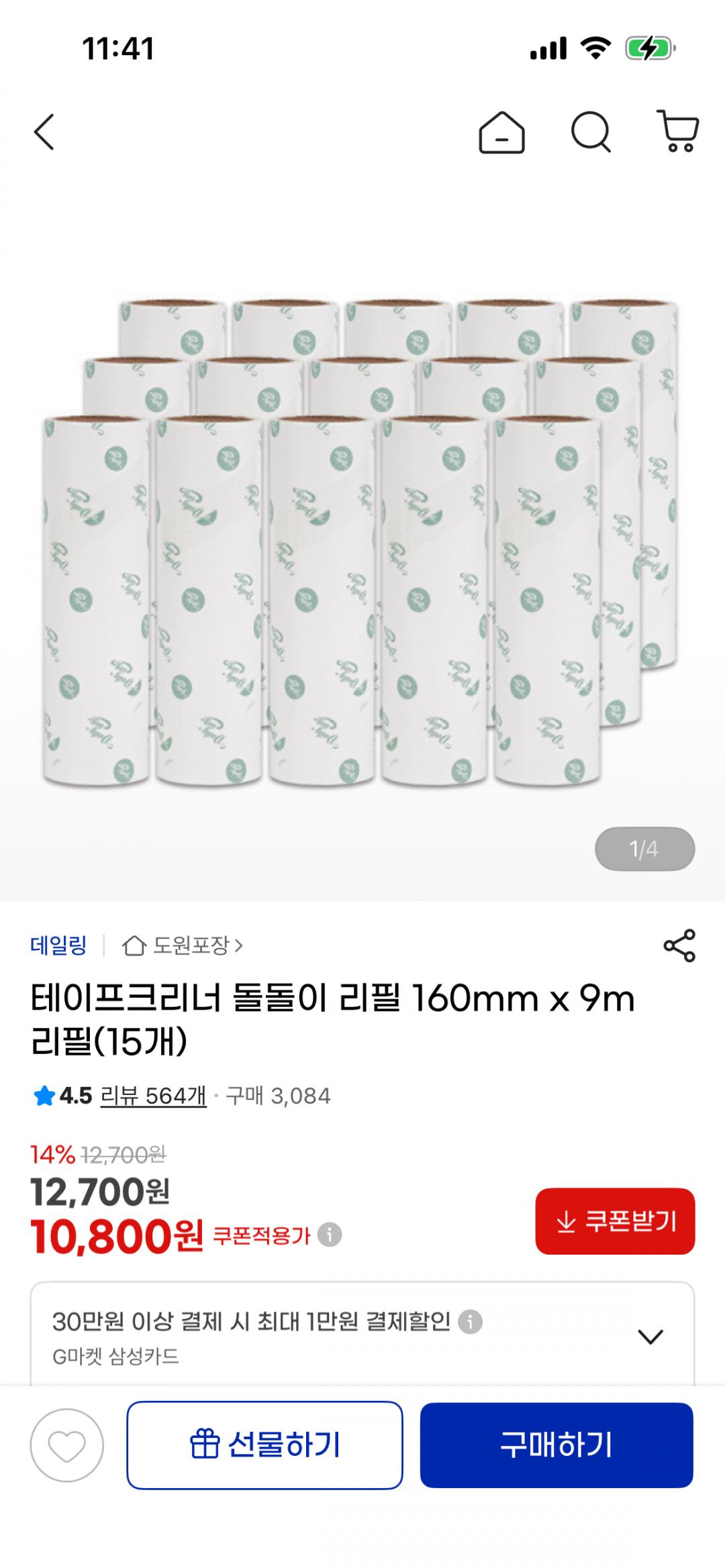This screenshot has width=725, height=1568.
Task: Tap the 쿠폰받기 coupon button
Action: click(x=615, y=1221)
